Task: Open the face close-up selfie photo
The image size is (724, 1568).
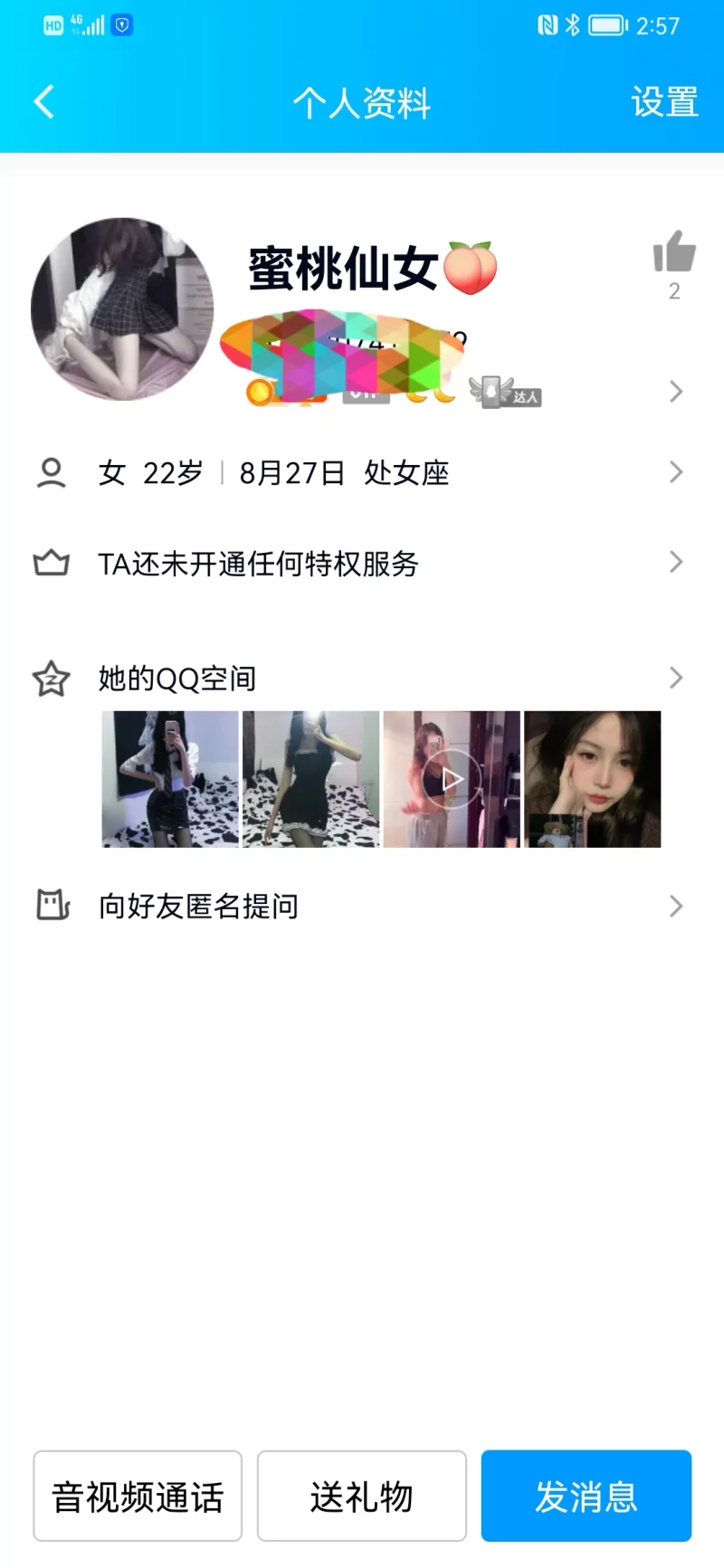Action: click(593, 779)
